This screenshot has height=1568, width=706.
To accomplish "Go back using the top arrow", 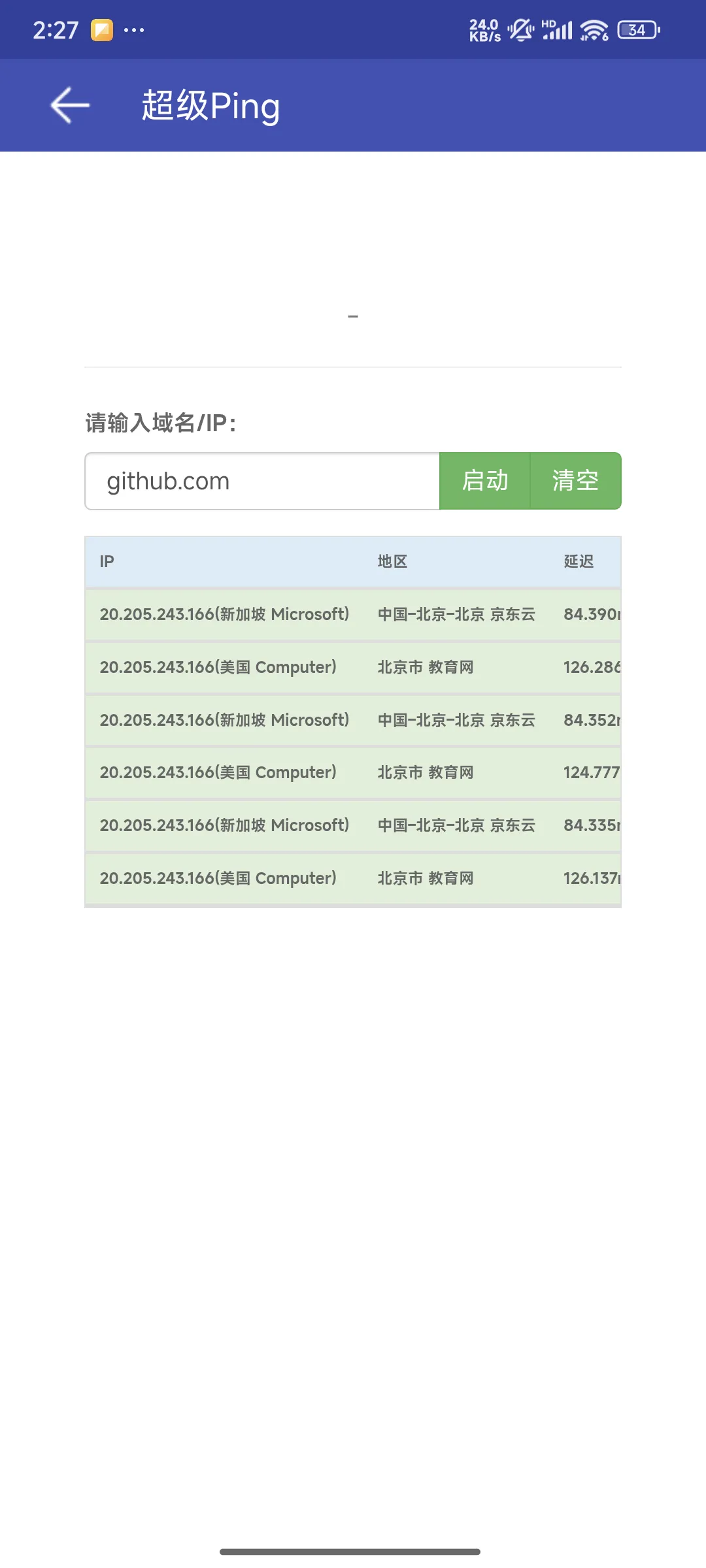I will [x=70, y=105].
